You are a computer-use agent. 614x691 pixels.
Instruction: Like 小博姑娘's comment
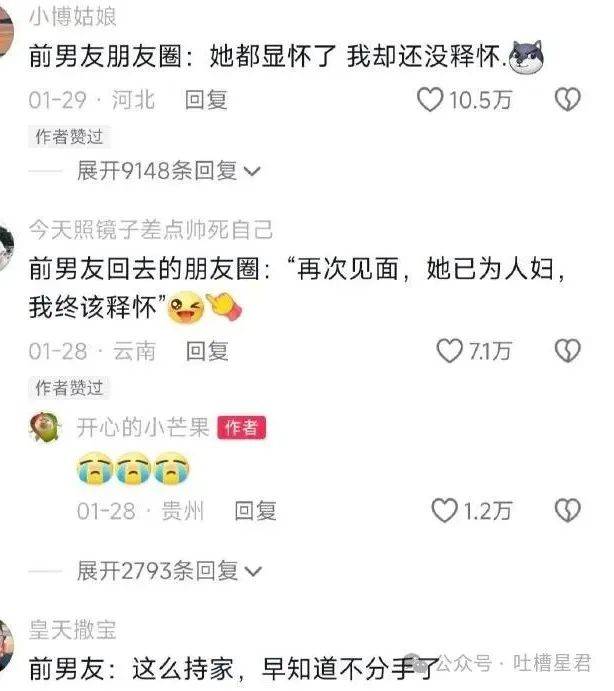point(430,99)
